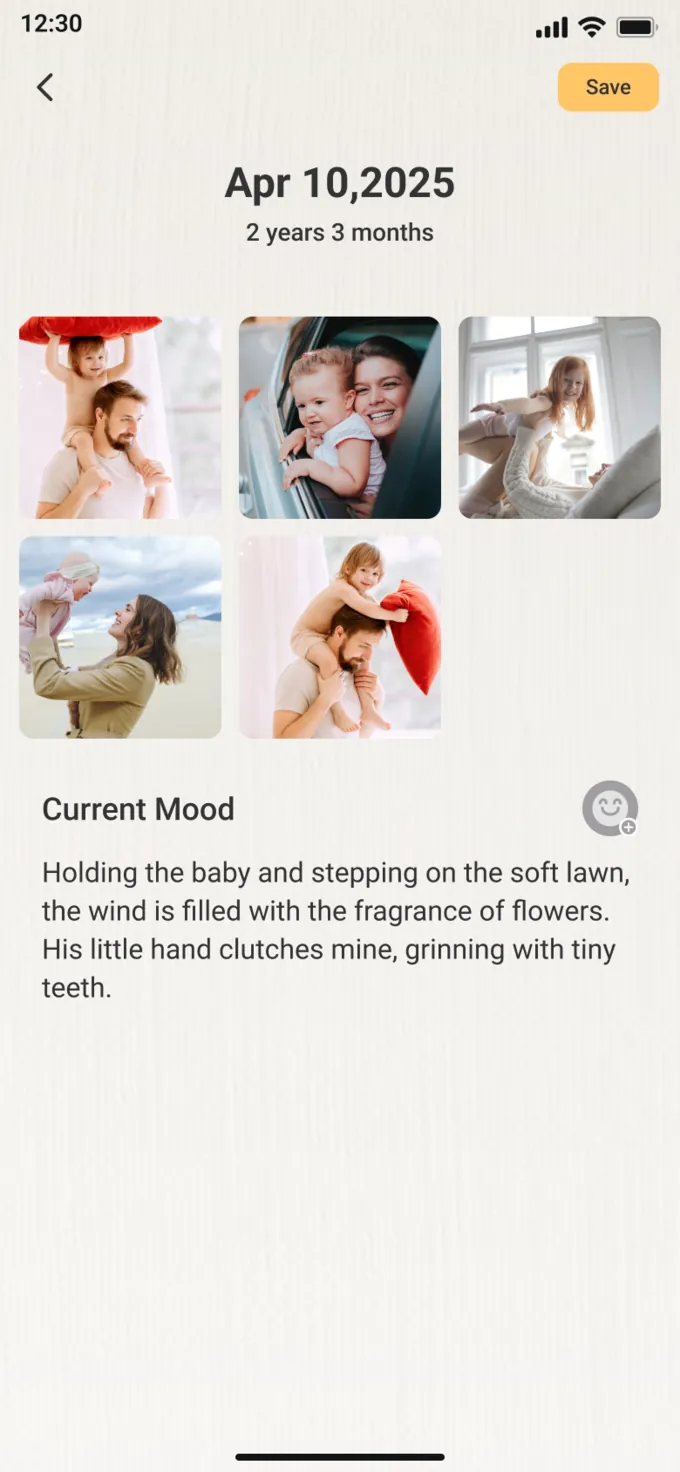Open photo of red-haired girl by the window
Image resolution: width=680 pixels, height=1472 pixels.
tap(560, 417)
